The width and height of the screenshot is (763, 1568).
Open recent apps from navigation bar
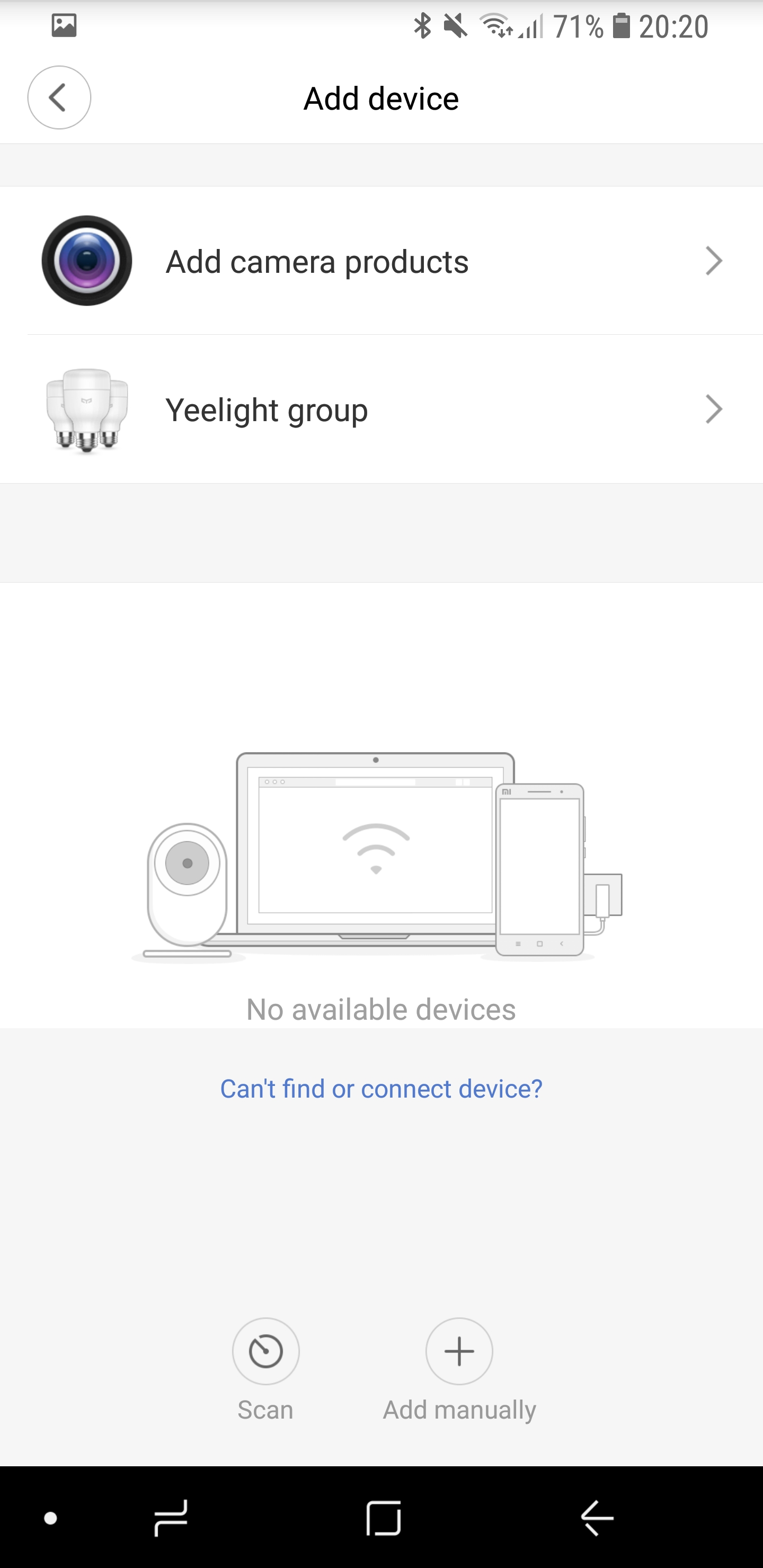click(x=171, y=1518)
